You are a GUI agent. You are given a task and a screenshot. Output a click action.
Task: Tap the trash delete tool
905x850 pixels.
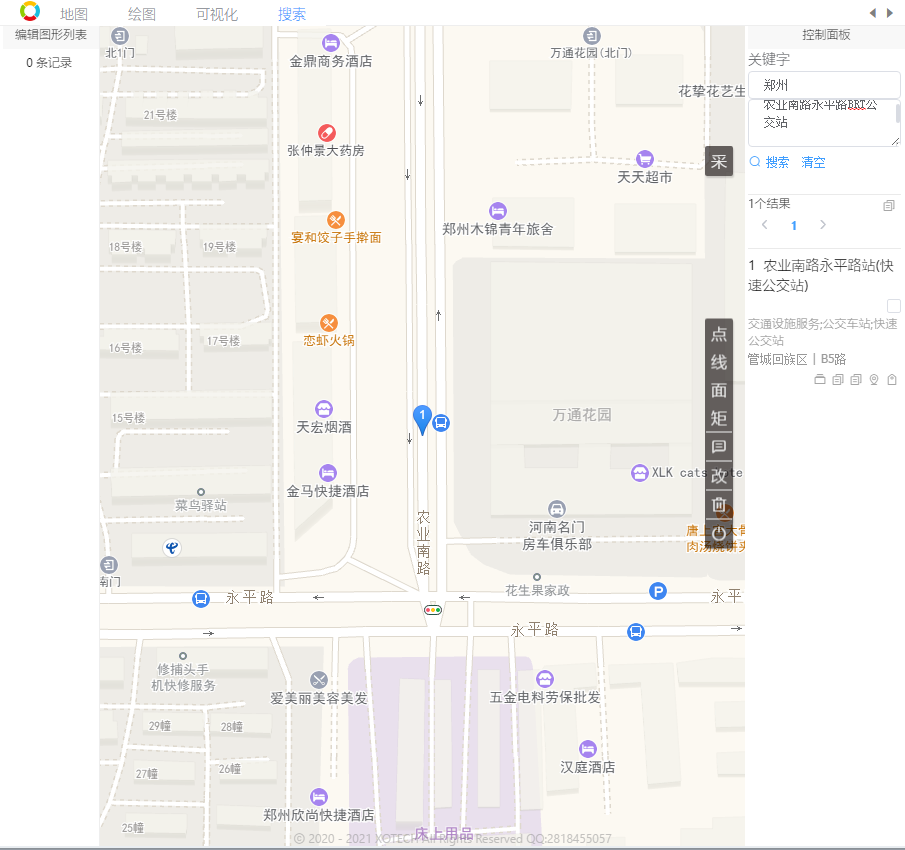click(718, 505)
